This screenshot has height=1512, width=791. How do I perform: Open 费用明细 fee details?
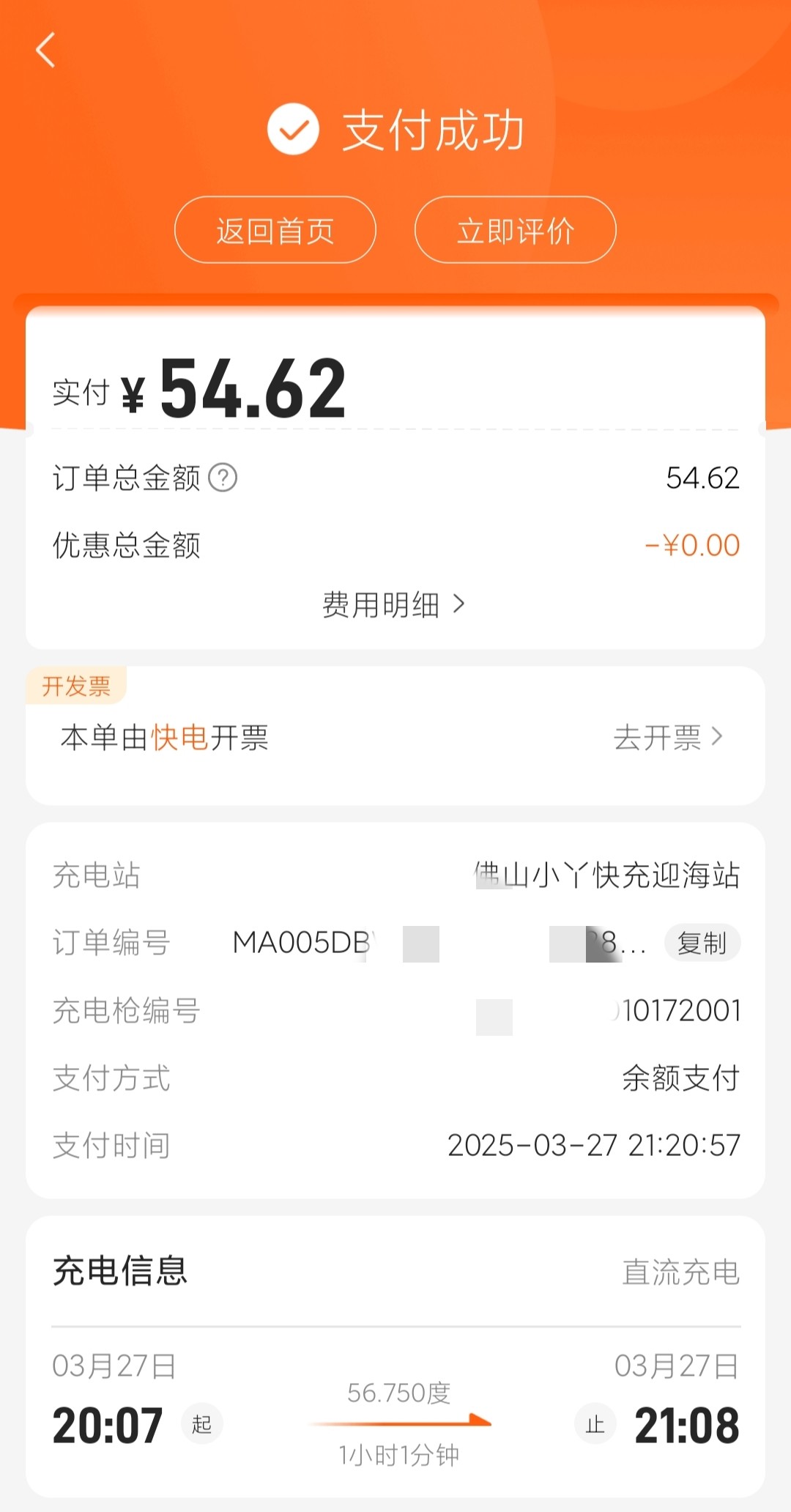click(394, 604)
